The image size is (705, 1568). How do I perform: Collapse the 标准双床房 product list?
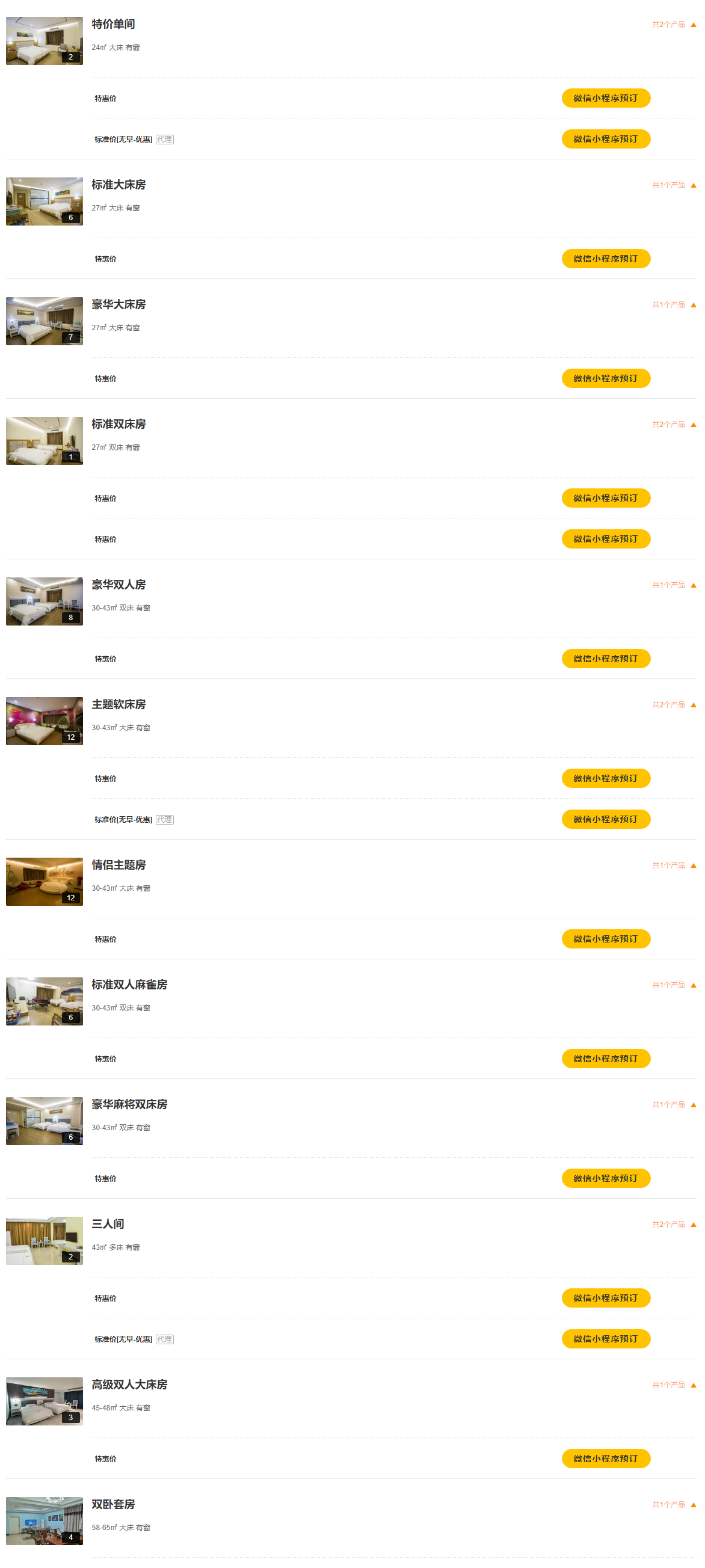pos(673,424)
